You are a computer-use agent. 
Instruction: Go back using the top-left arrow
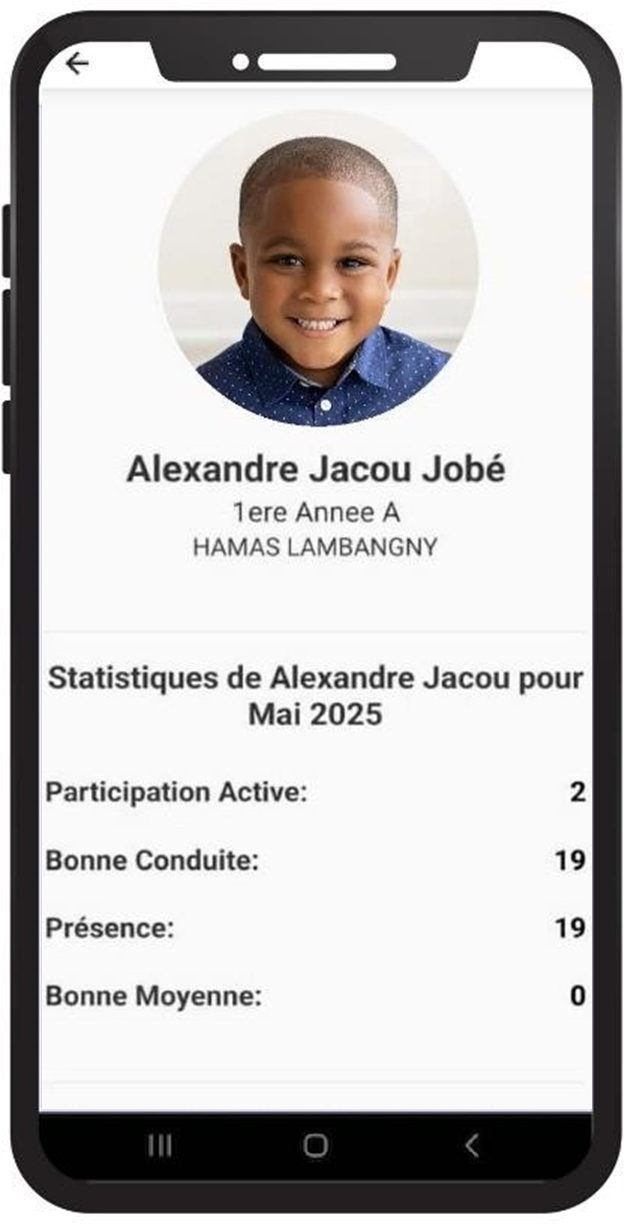pos(76,63)
